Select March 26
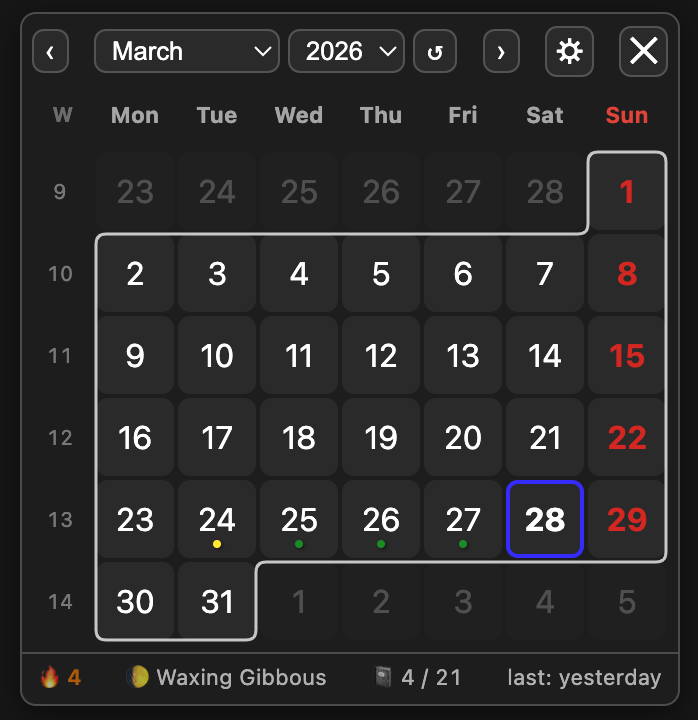This screenshot has width=698, height=720. point(381,520)
